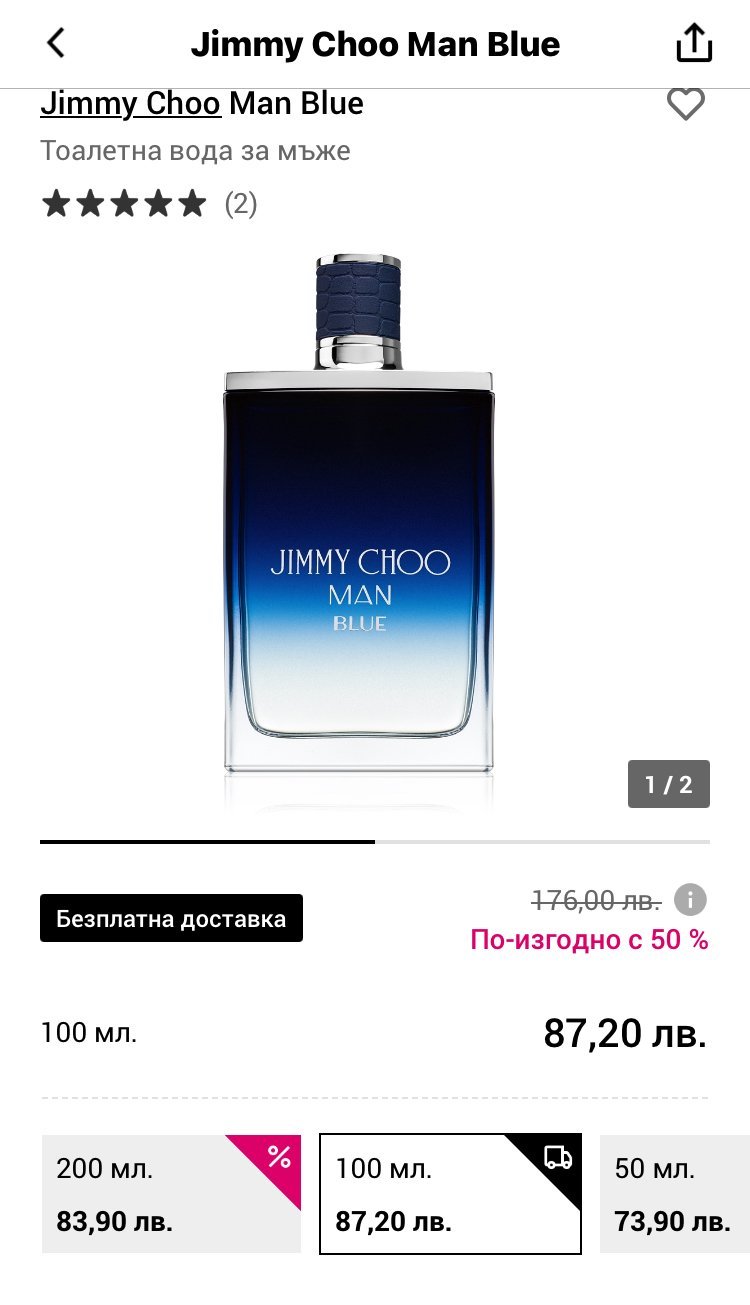Viewport: 750px width, 1305px height.
Task: Show price info next to 176,00 лв.
Action: pyautogui.click(x=690, y=899)
